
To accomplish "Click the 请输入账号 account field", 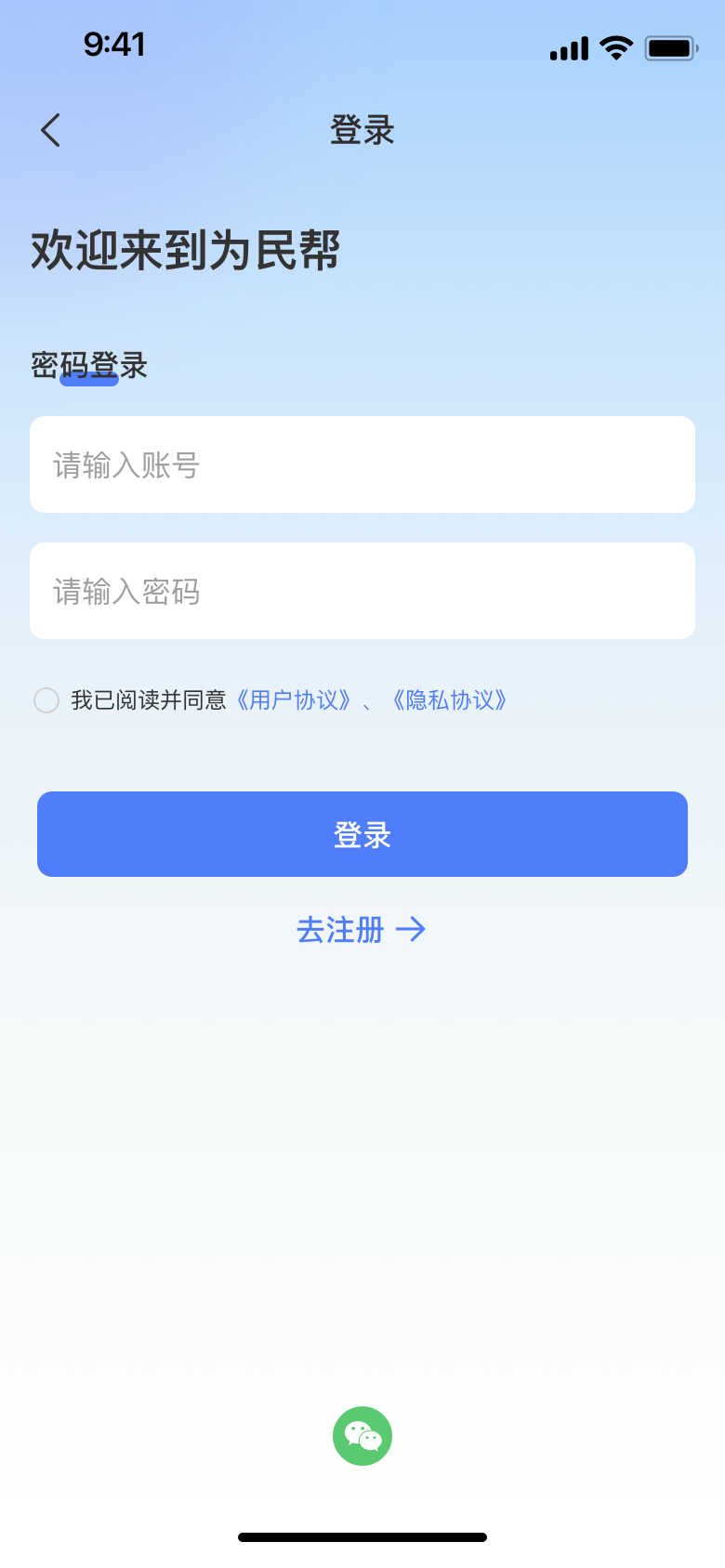I will [362, 464].
